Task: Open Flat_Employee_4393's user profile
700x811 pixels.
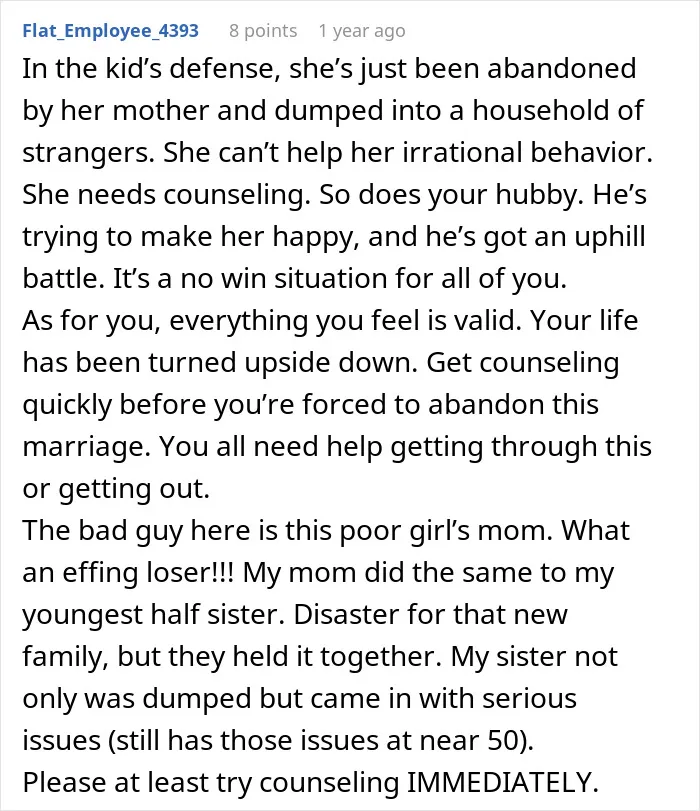Action: click(x=110, y=31)
